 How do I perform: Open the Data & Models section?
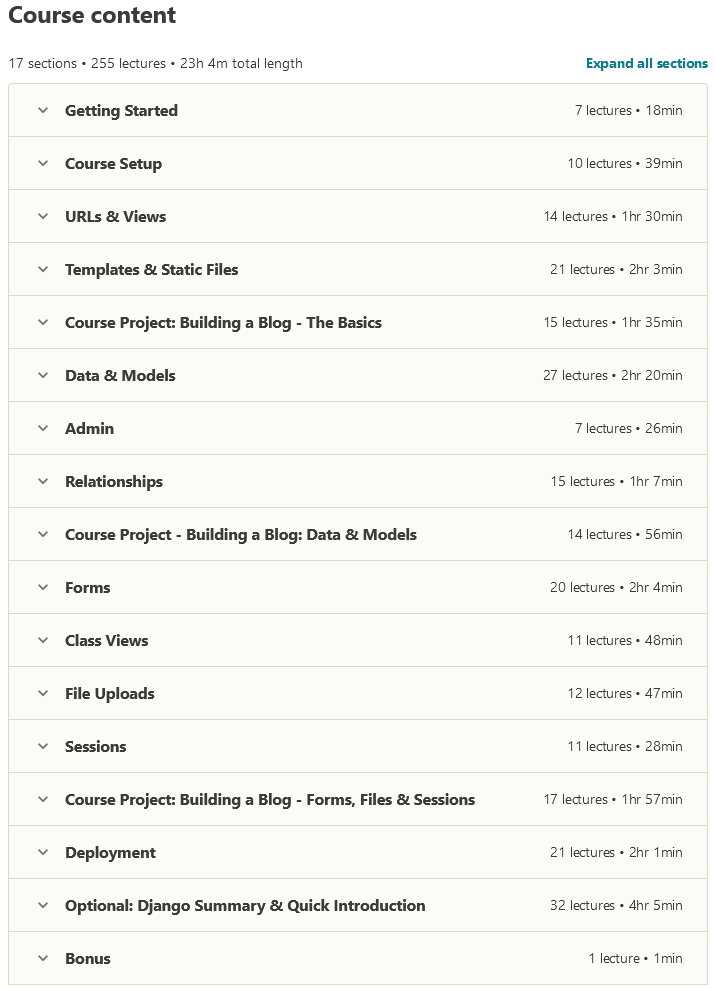click(x=120, y=376)
